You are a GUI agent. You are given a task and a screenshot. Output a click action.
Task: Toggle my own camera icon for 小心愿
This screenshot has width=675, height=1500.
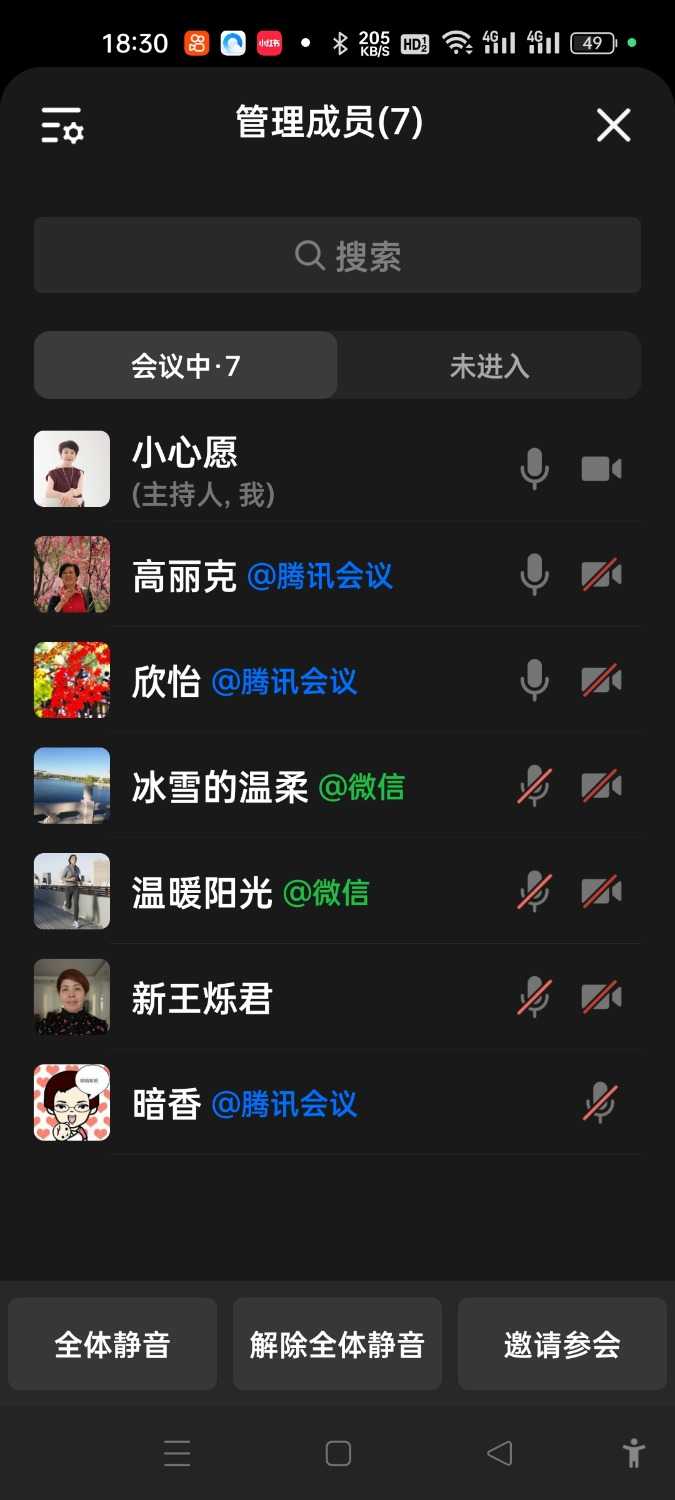pyautogui.click(x=601, y=469)
